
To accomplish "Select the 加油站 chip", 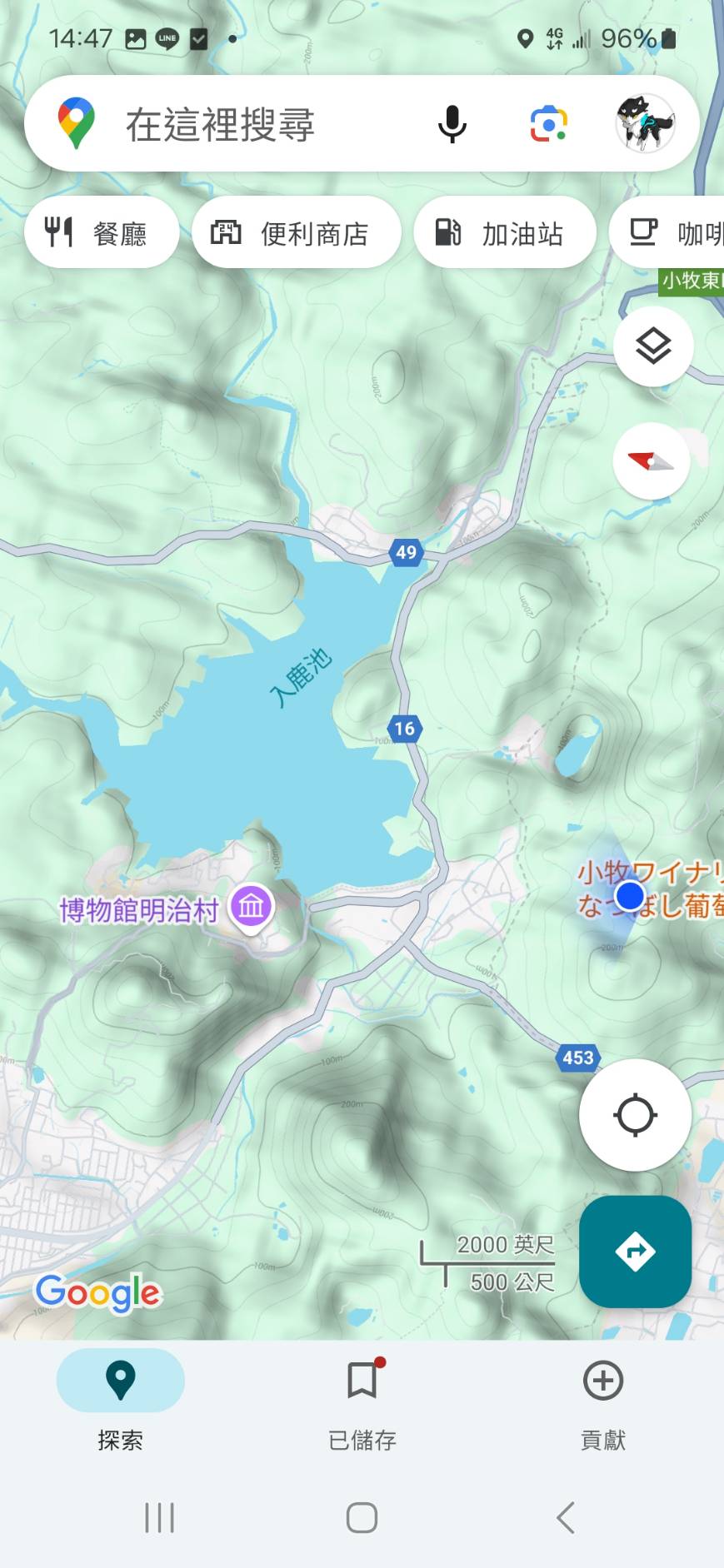I will pyautogui.click(x=505, y=233).
